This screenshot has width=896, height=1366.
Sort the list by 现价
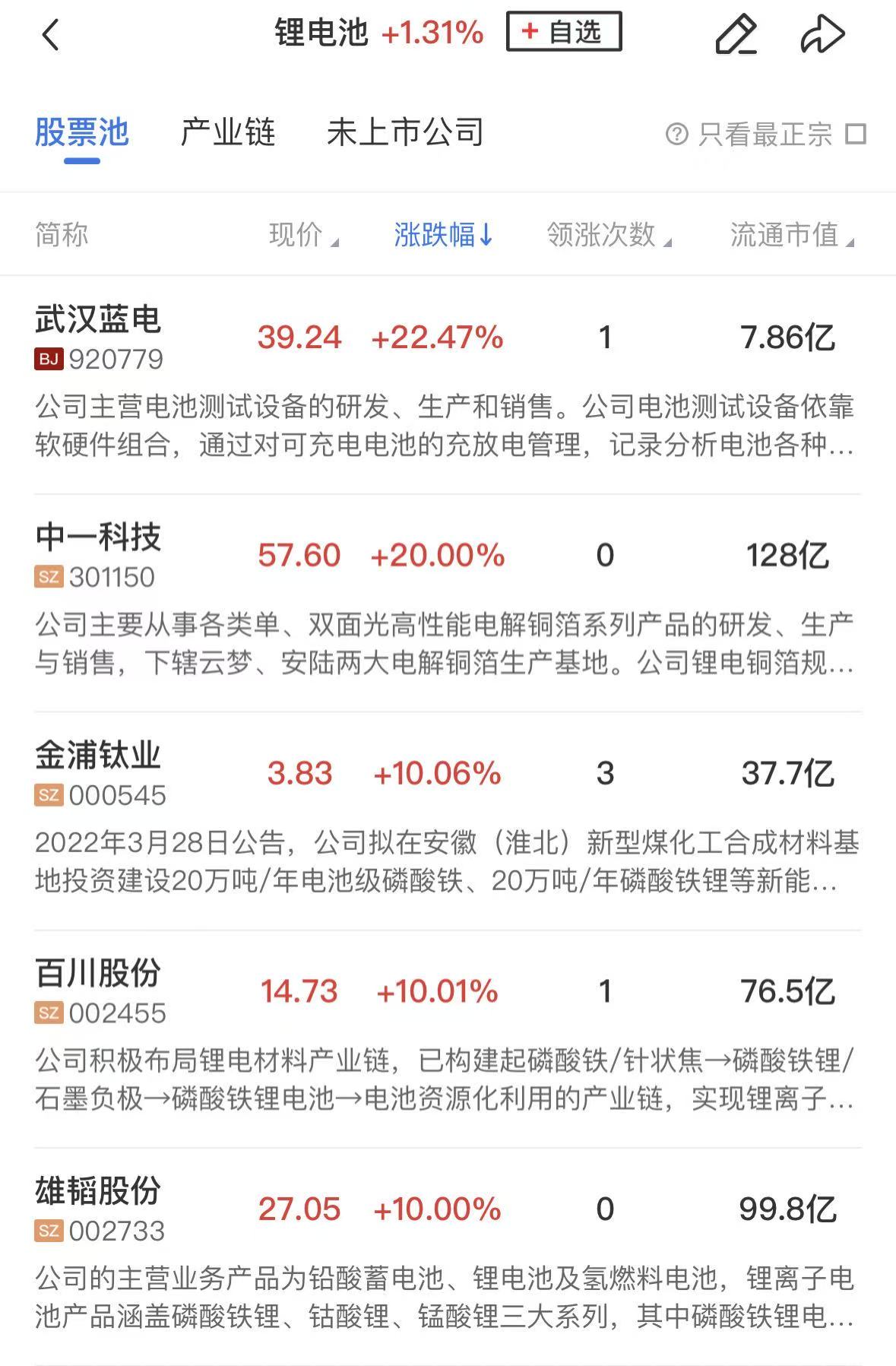click(302, 235)
